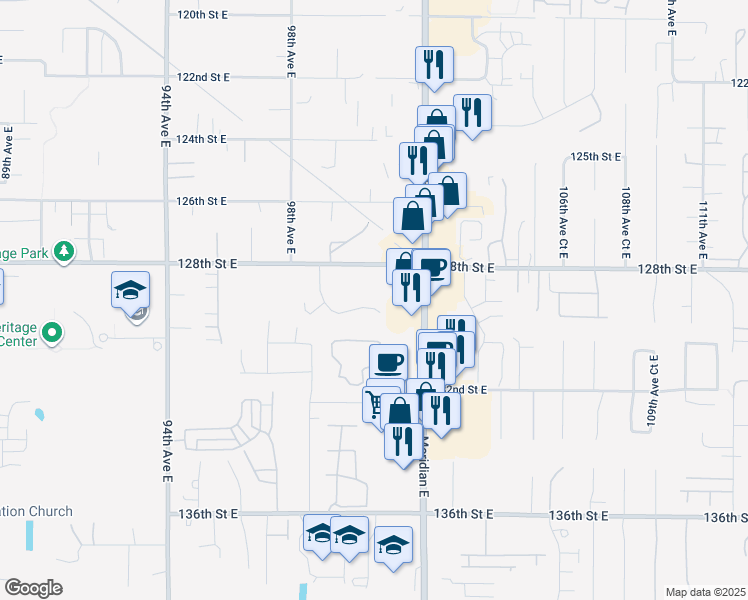
Task: Select the shopping cart marker
Action: pos(374,404)
